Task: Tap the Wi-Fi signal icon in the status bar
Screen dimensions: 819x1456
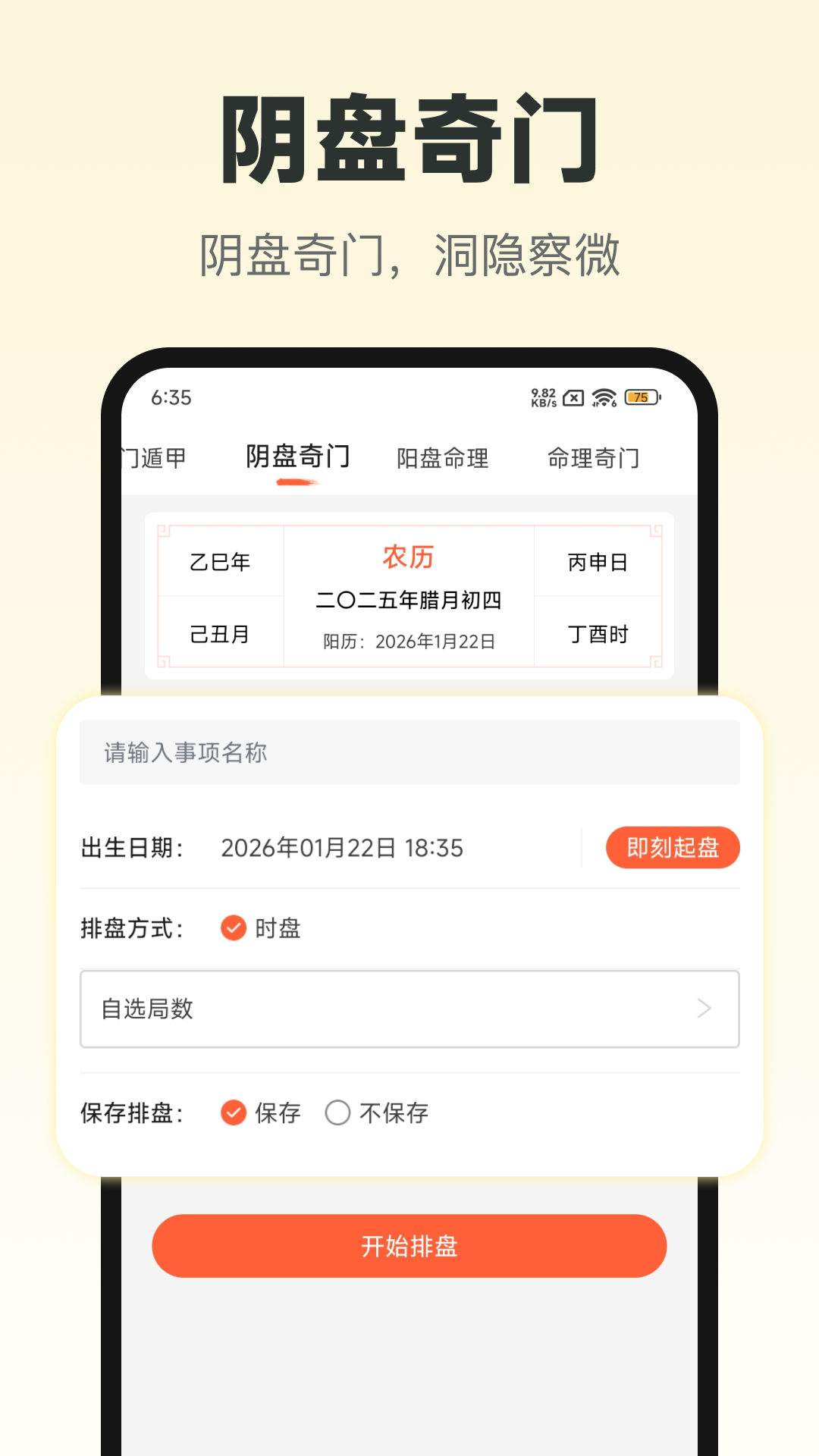Action: (x=604, y=397)
